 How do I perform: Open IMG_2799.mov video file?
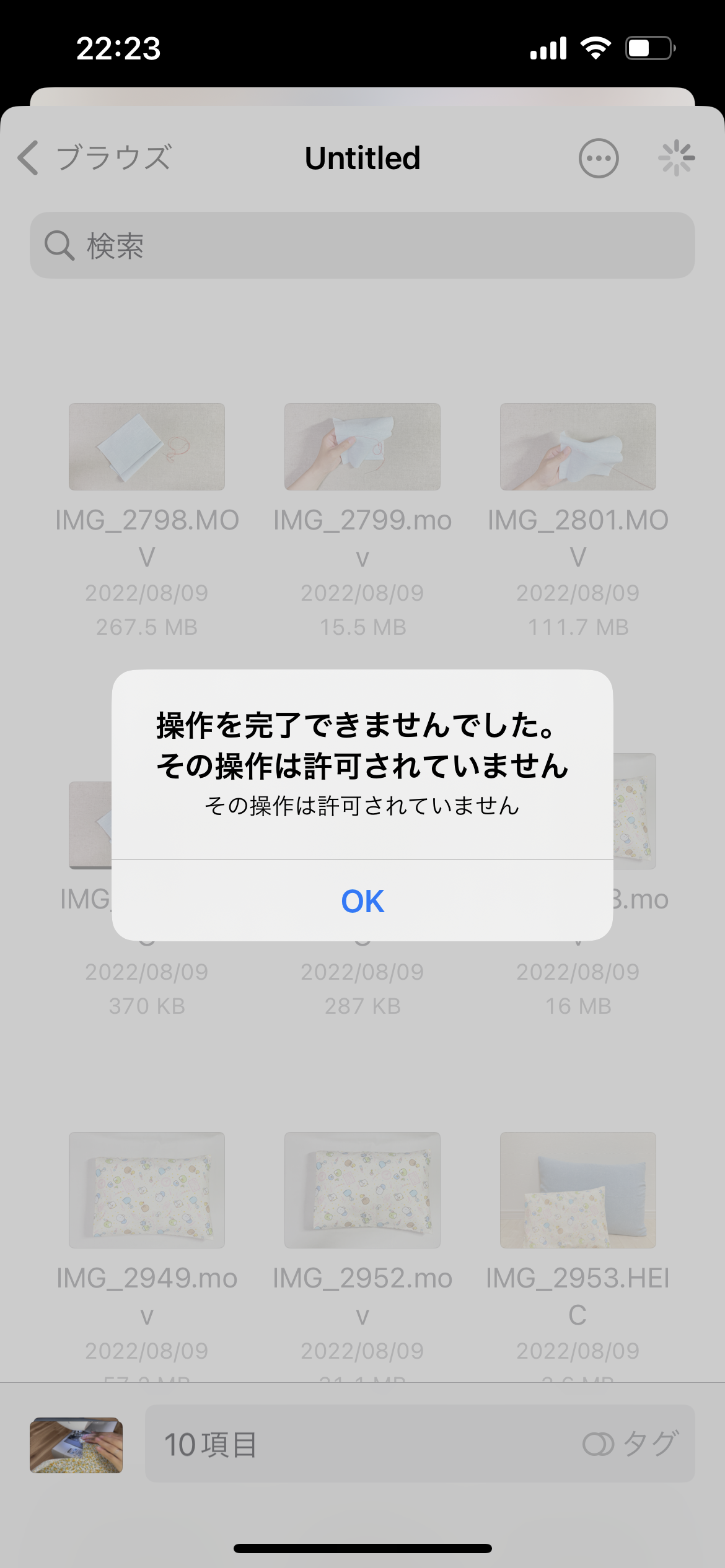(x=362, y=447)
